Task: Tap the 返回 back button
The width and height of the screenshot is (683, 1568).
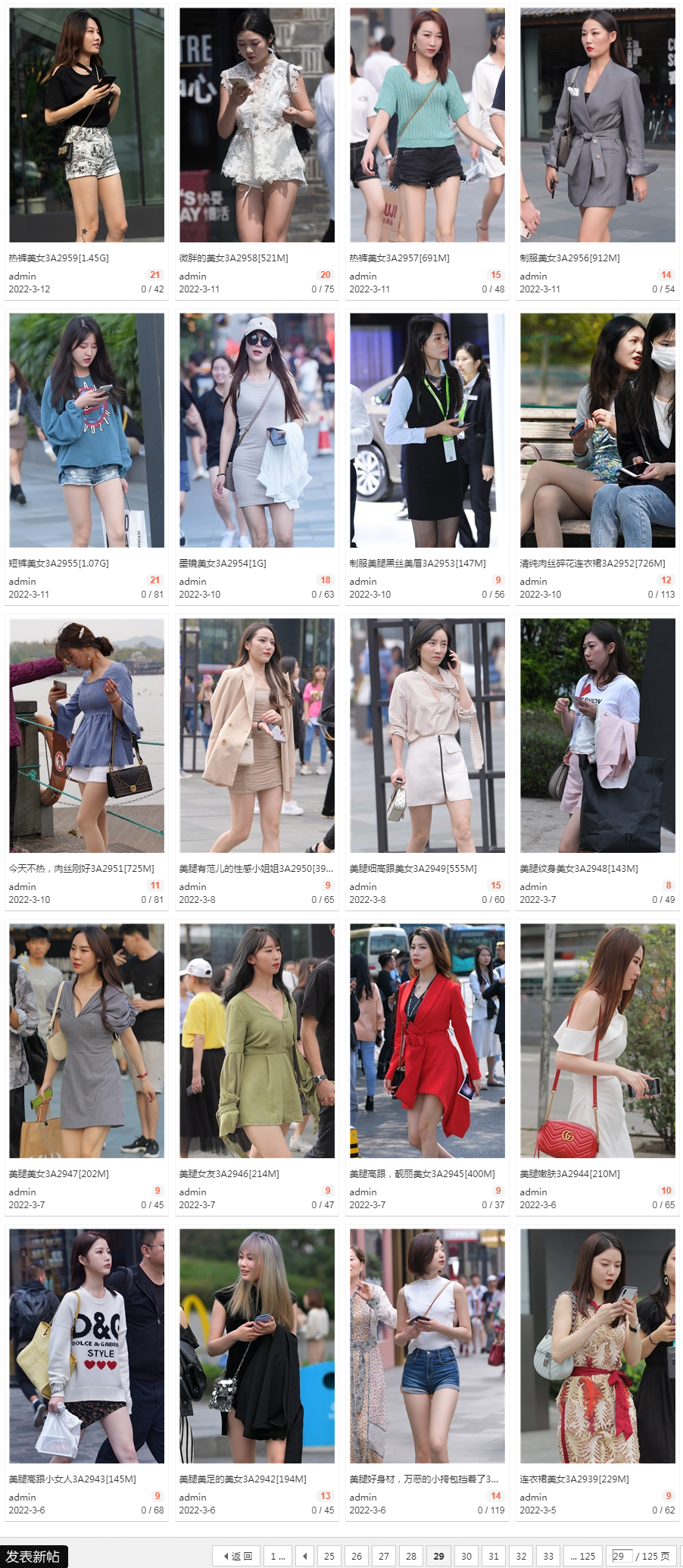Action: tap(238, 1557)
